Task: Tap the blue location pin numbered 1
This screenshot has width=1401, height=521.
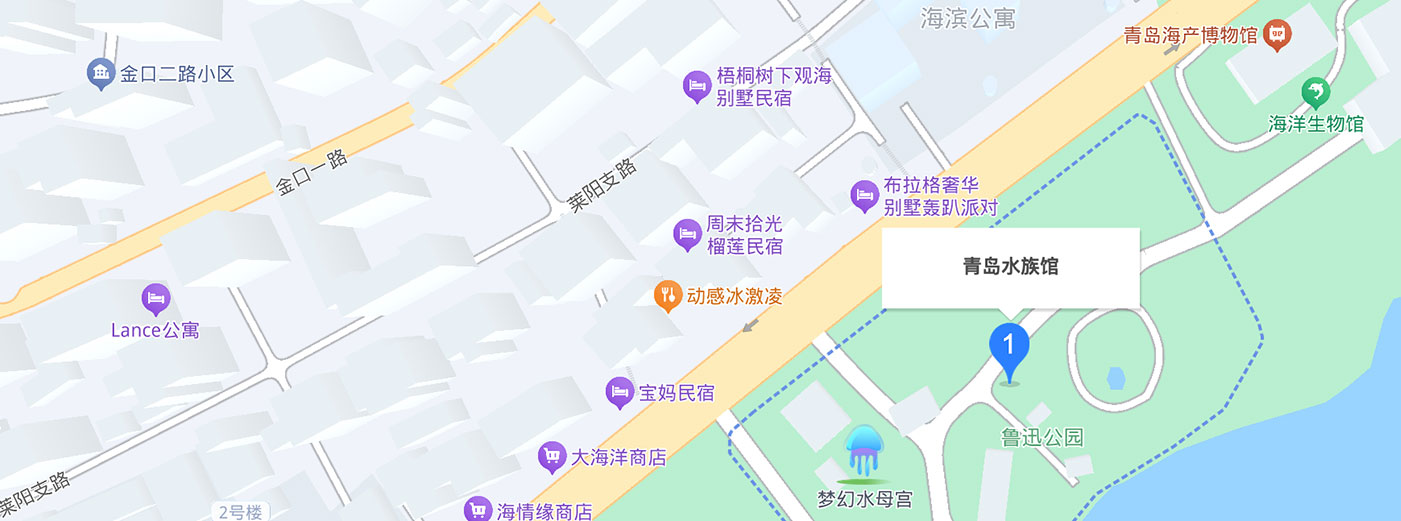Action: pyautogui.click(x=1009, y=348)
